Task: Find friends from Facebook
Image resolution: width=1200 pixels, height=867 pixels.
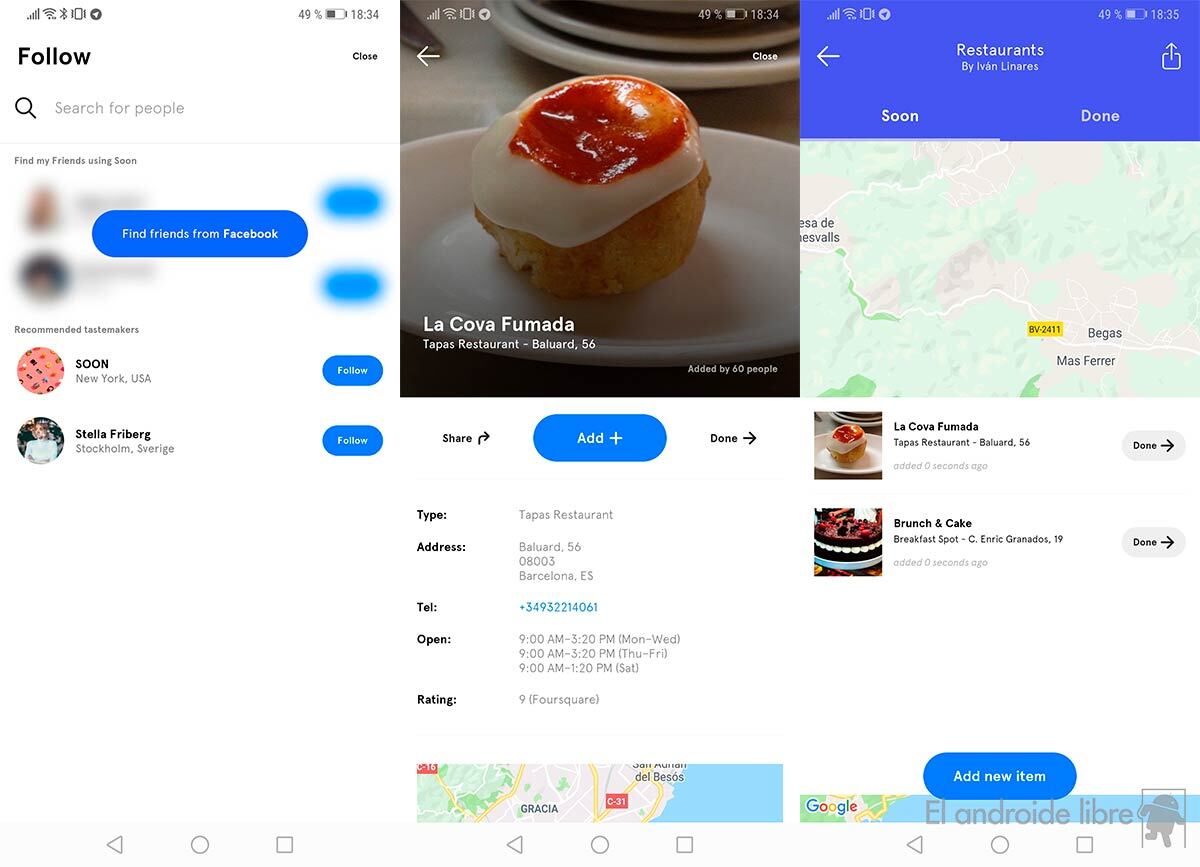Action: 200,234
